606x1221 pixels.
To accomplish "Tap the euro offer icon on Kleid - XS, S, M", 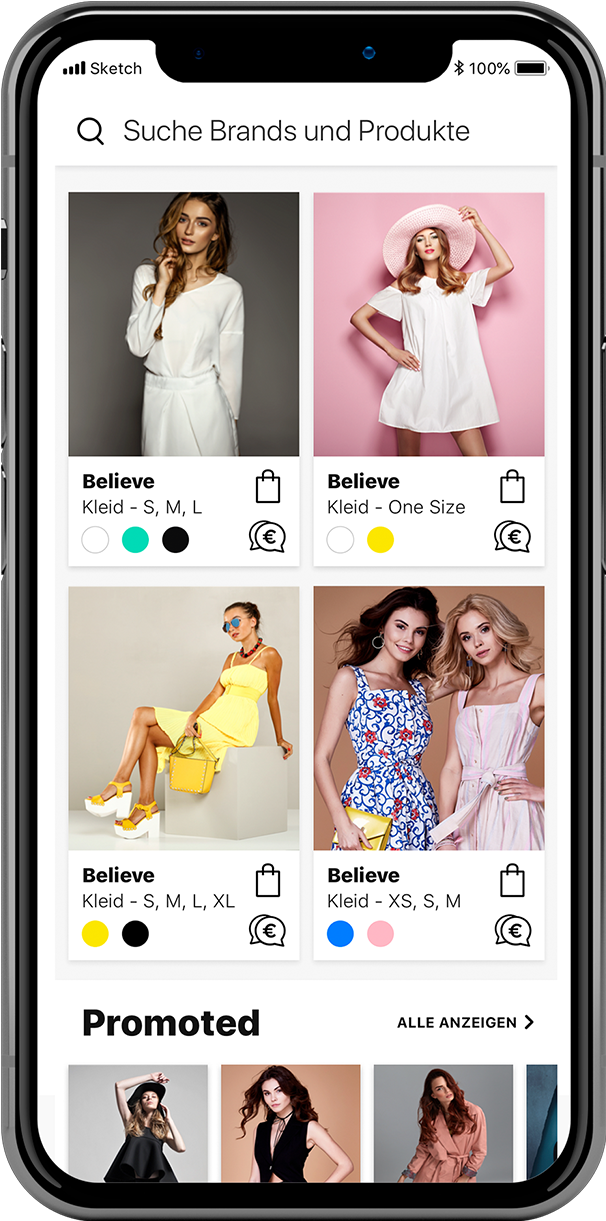I will click(512, 931).
